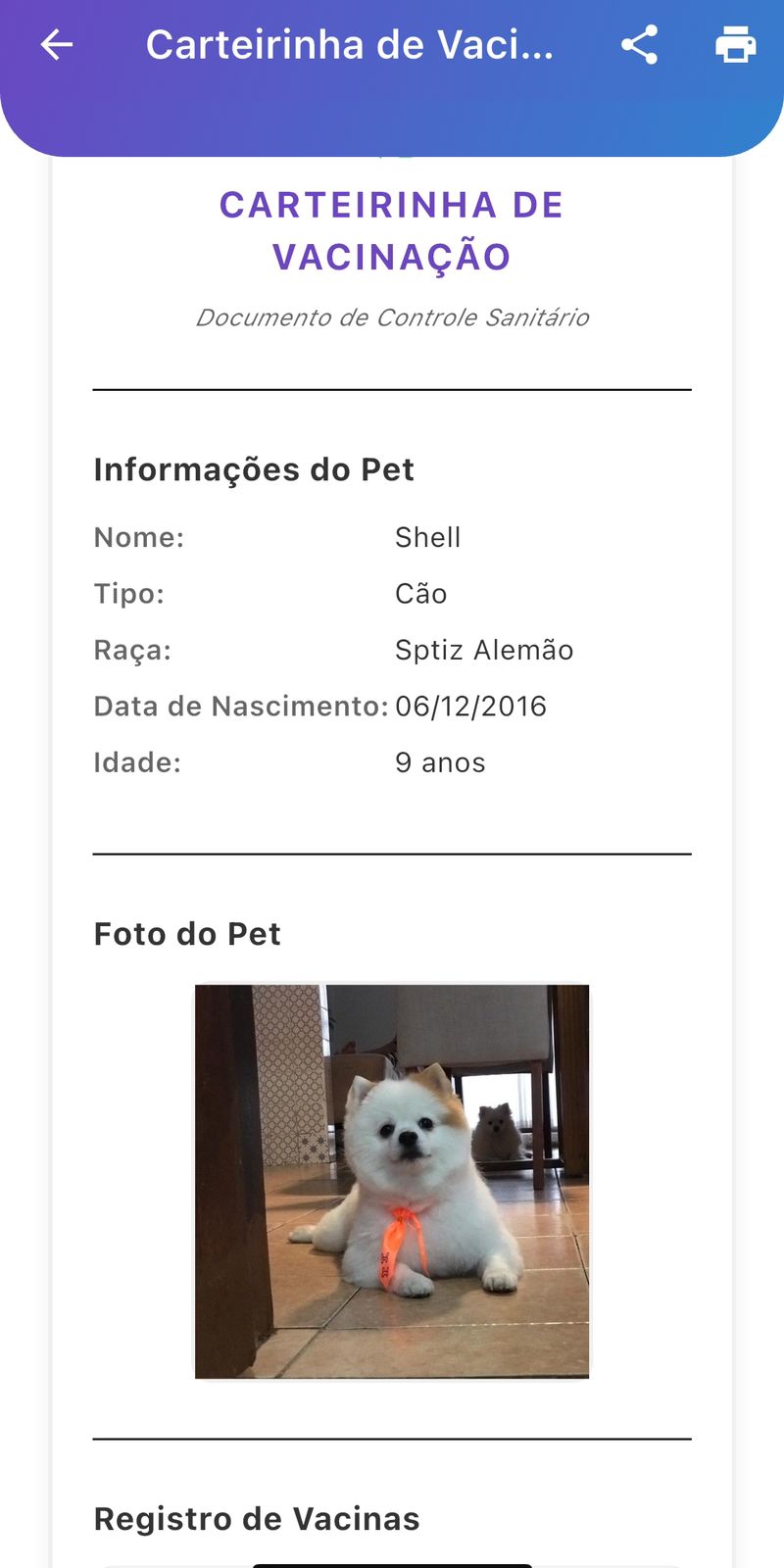Image resolution: width=784 pixels, height=1568 pixels.
Task: Select the 'Nome:' field label
Action: pyautogui.click(x=138, y=537)
